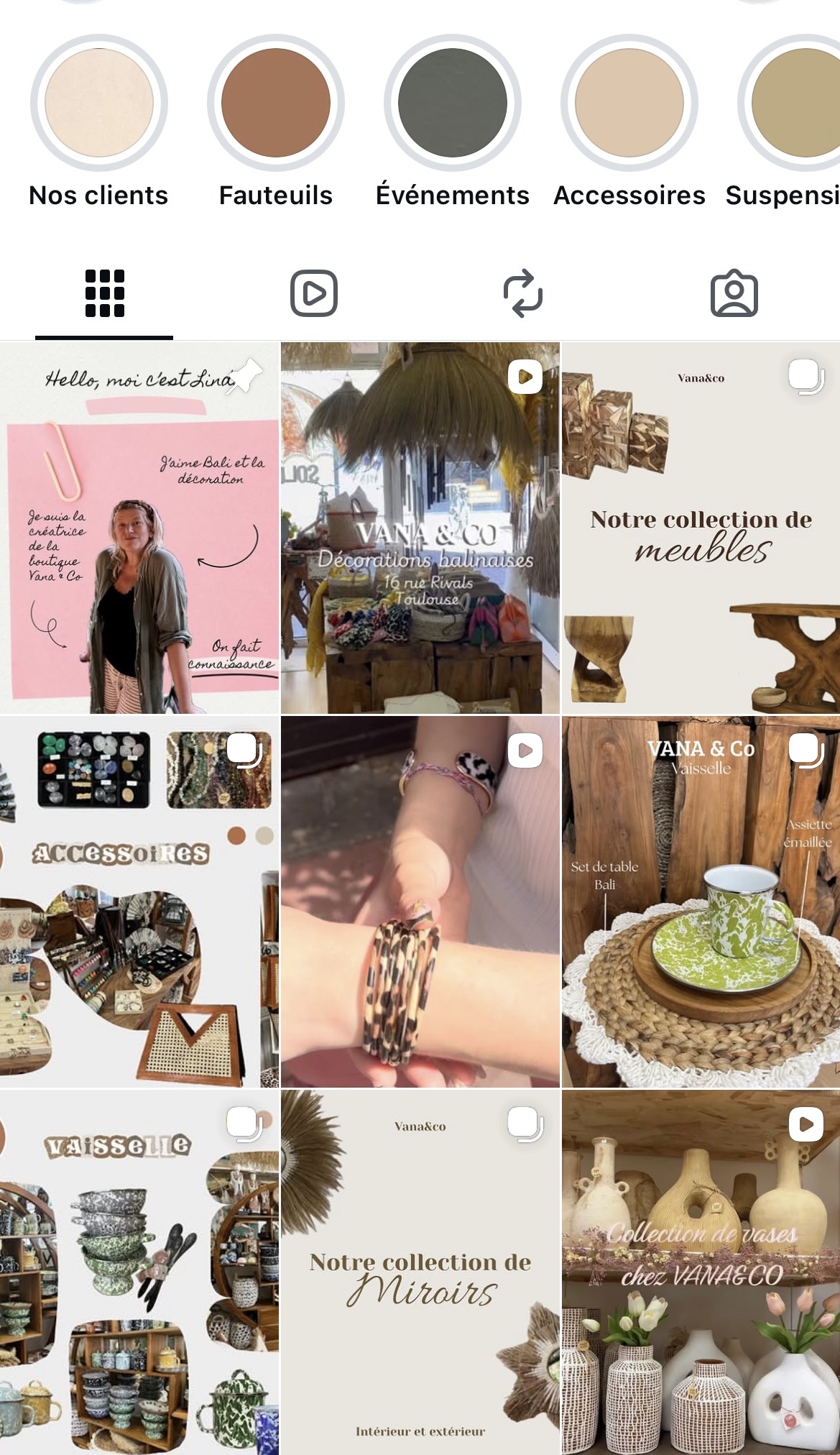
Task: Open the Vaisselle collage post
Action: [x=139, y=1272]
